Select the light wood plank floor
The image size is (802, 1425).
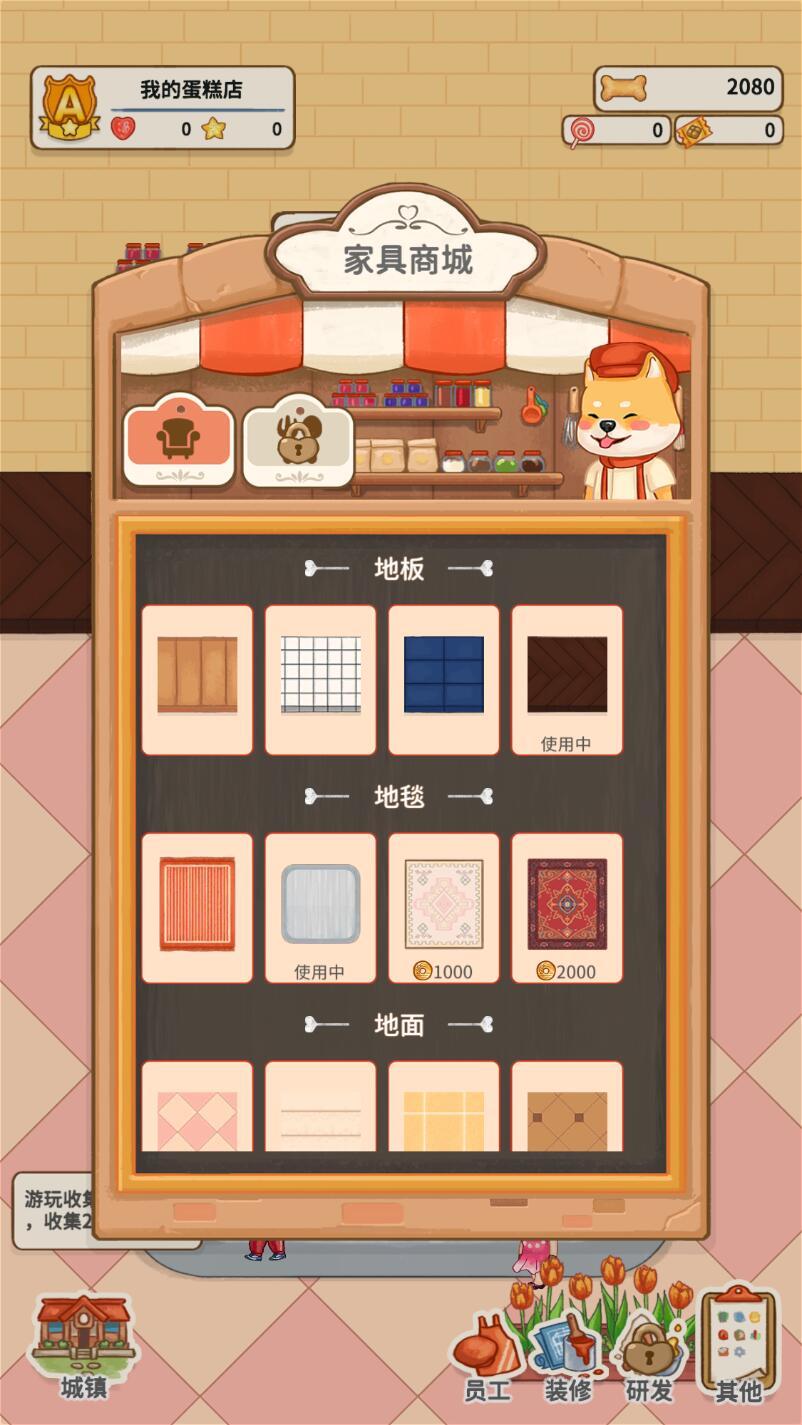click(x=197, y=678)
